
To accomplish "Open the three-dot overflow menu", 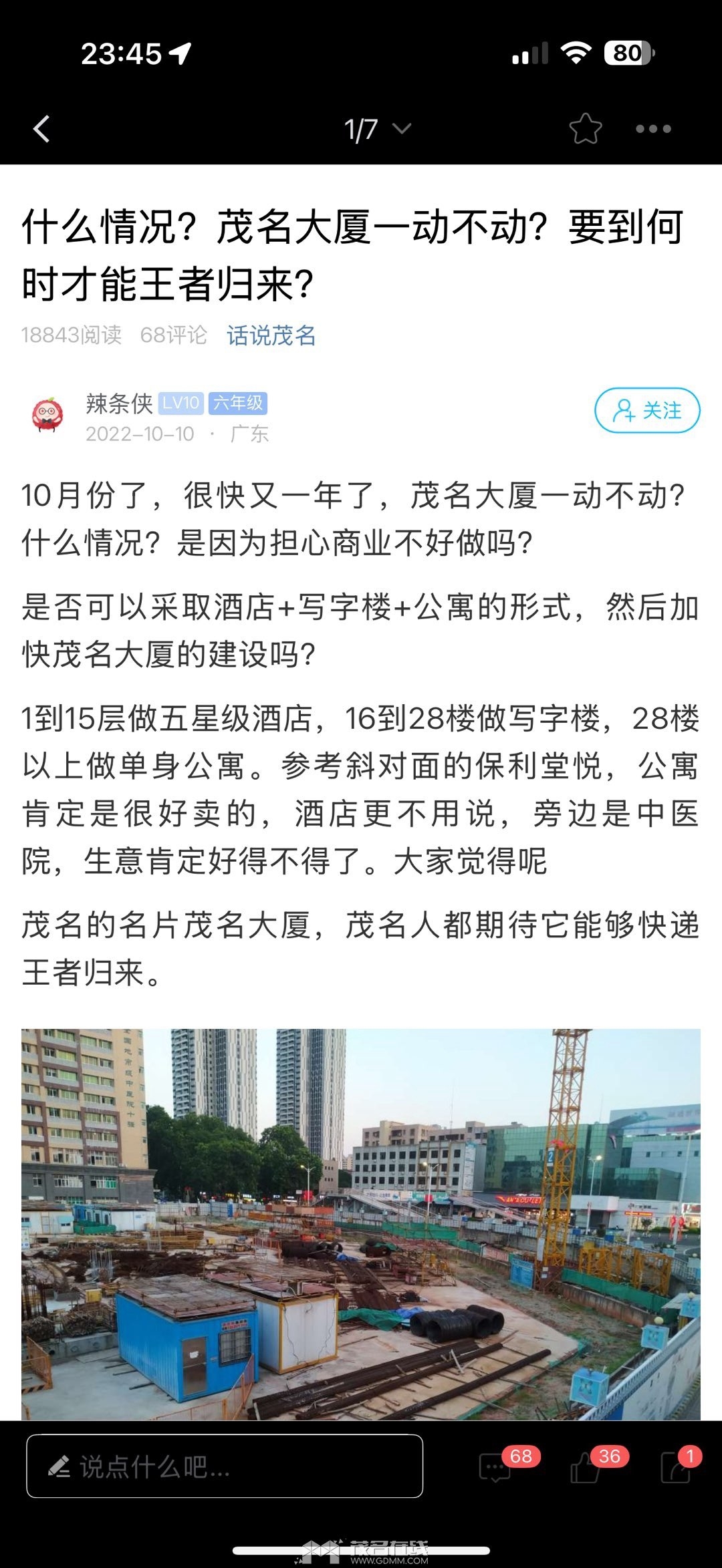I will (x=653, y=129).
